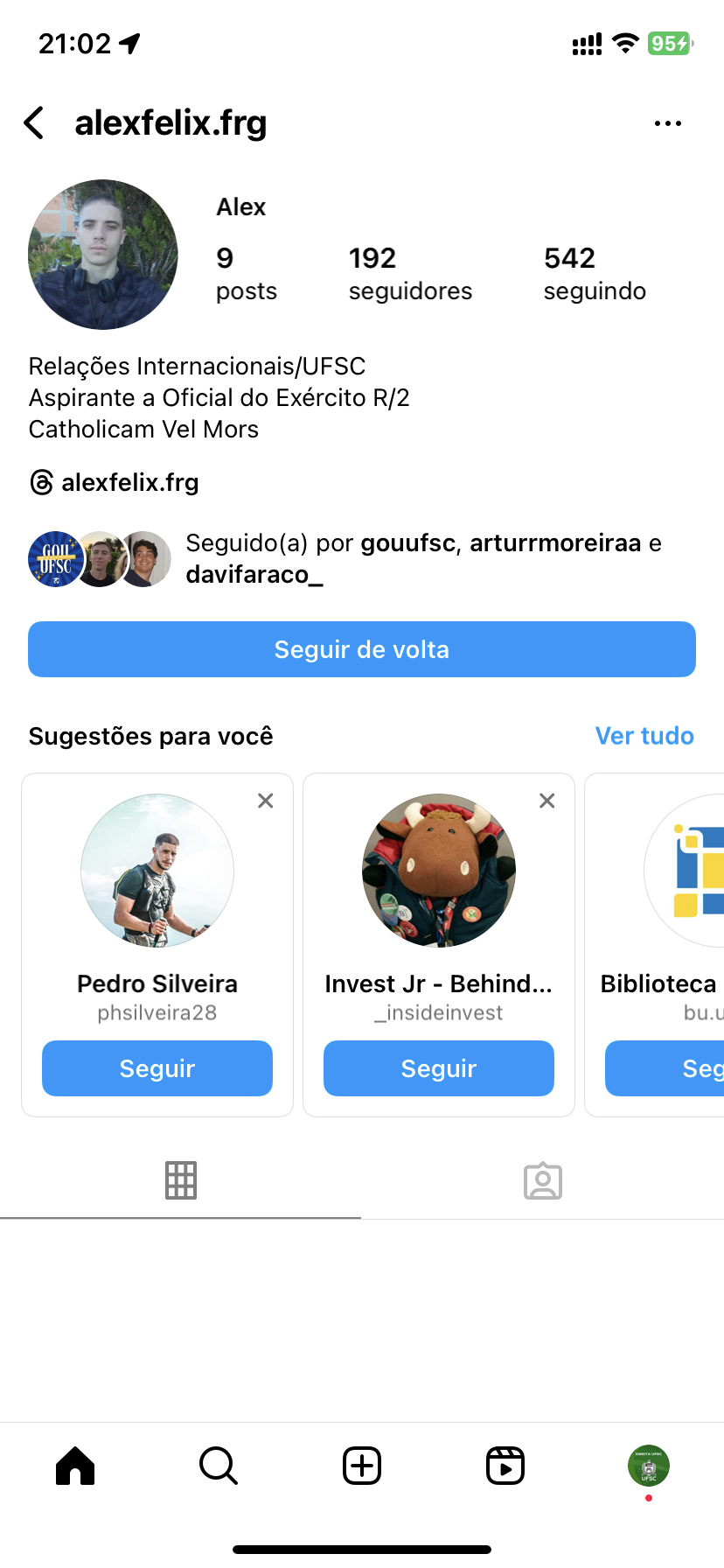The height and width of the screenshot is (1568, 724).
Task: Open the 542 seguindo list
Action: click(x=595, y=273)
